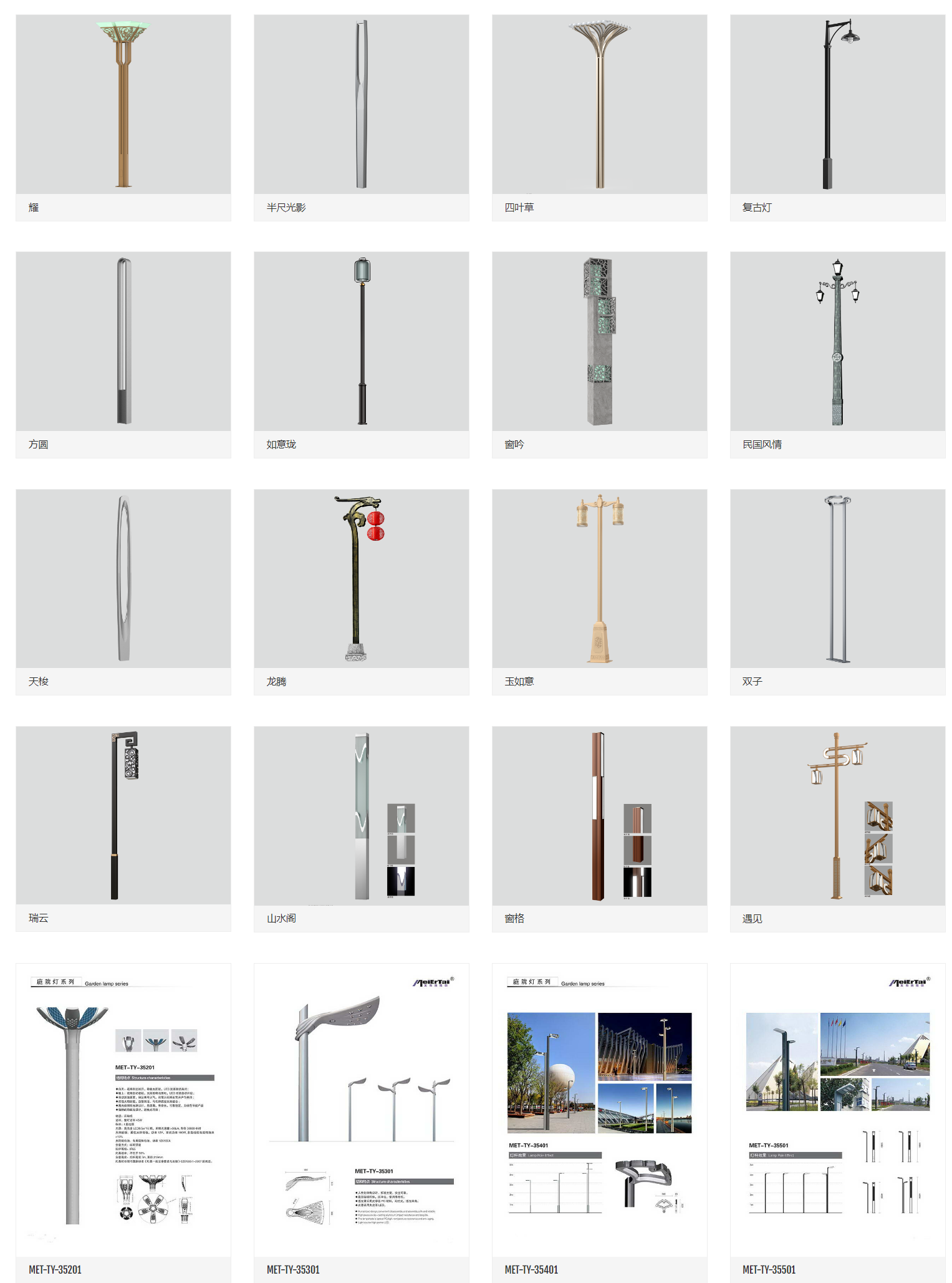
Task: Select the 双子 product tile
Action: click(837, 579)
